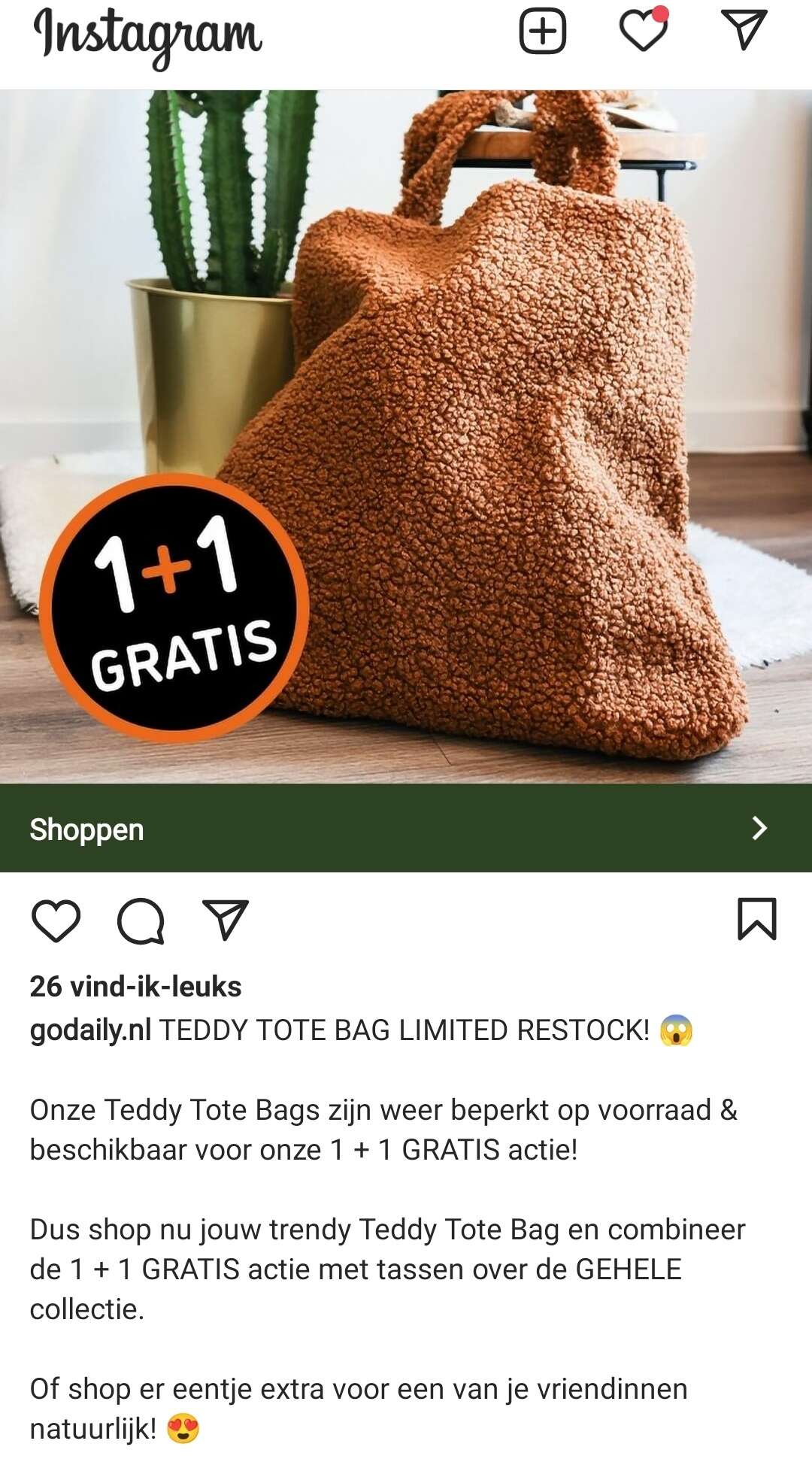Viewport: 812px width, 1468px height.
Task: View the 26 vind-ik-leuks list
Action: [135, 987]
